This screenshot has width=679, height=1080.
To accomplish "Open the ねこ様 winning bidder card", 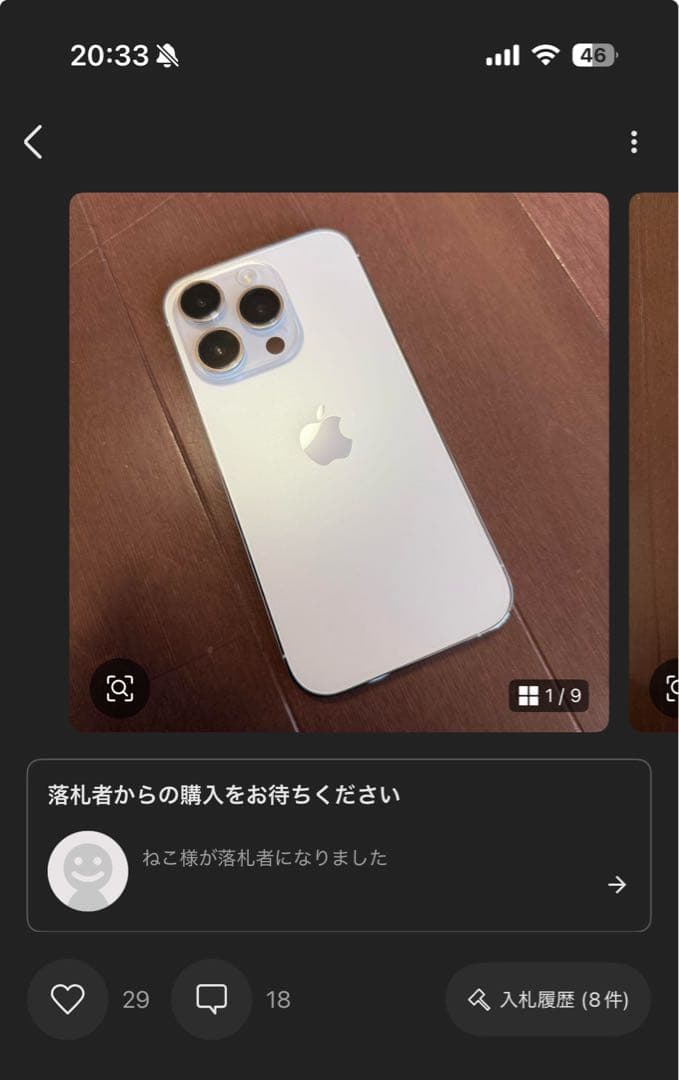I will tap(339, 868).
